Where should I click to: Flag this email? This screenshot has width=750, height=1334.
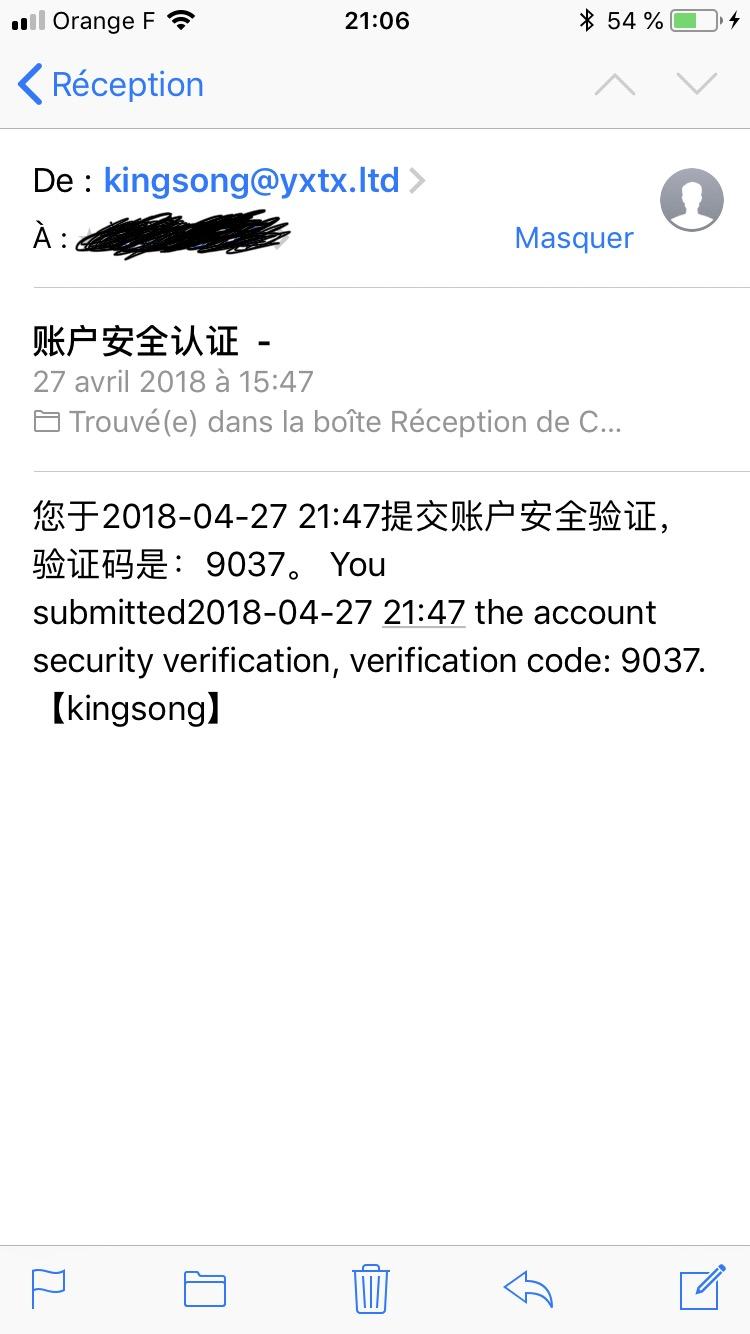(x=49, y=1289)
